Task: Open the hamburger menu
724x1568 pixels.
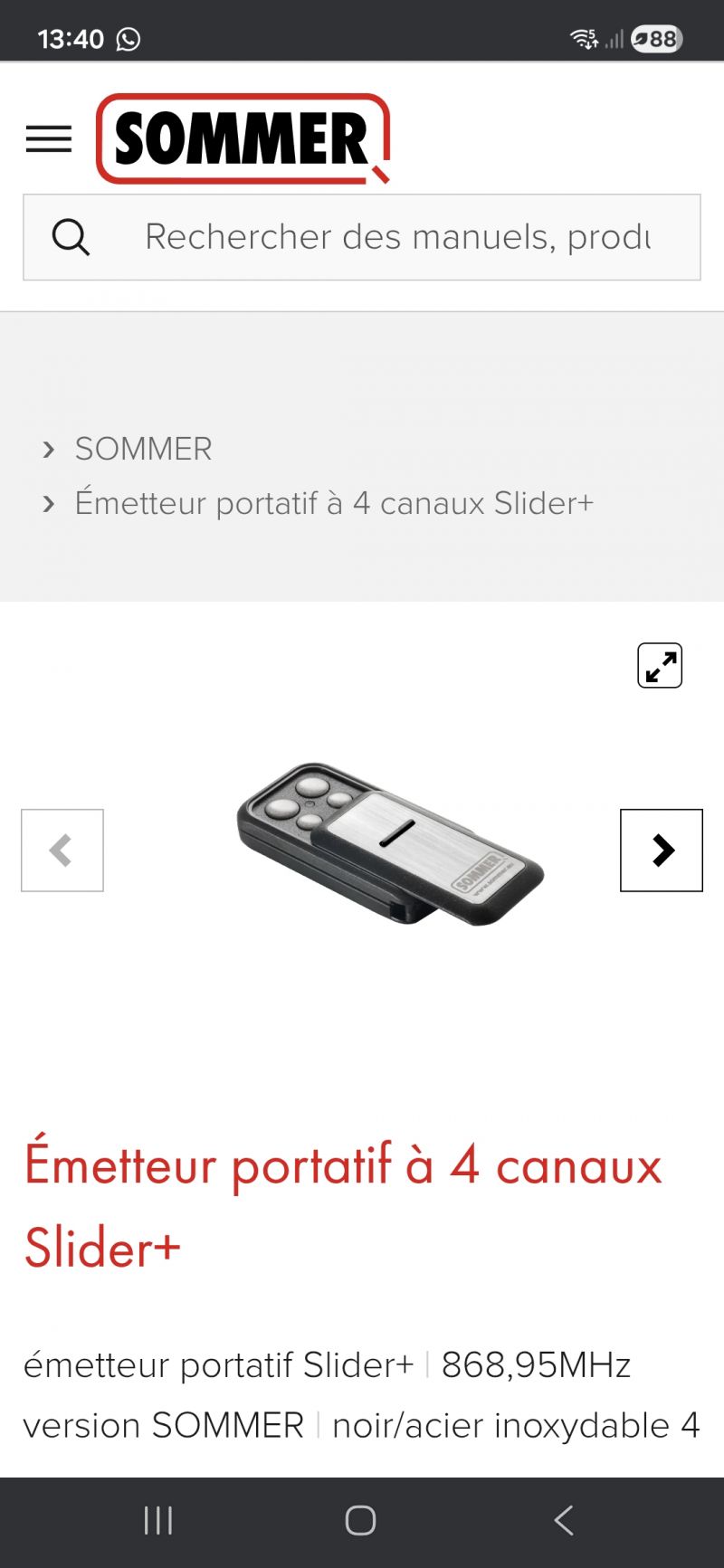Action: pos(49,138)
